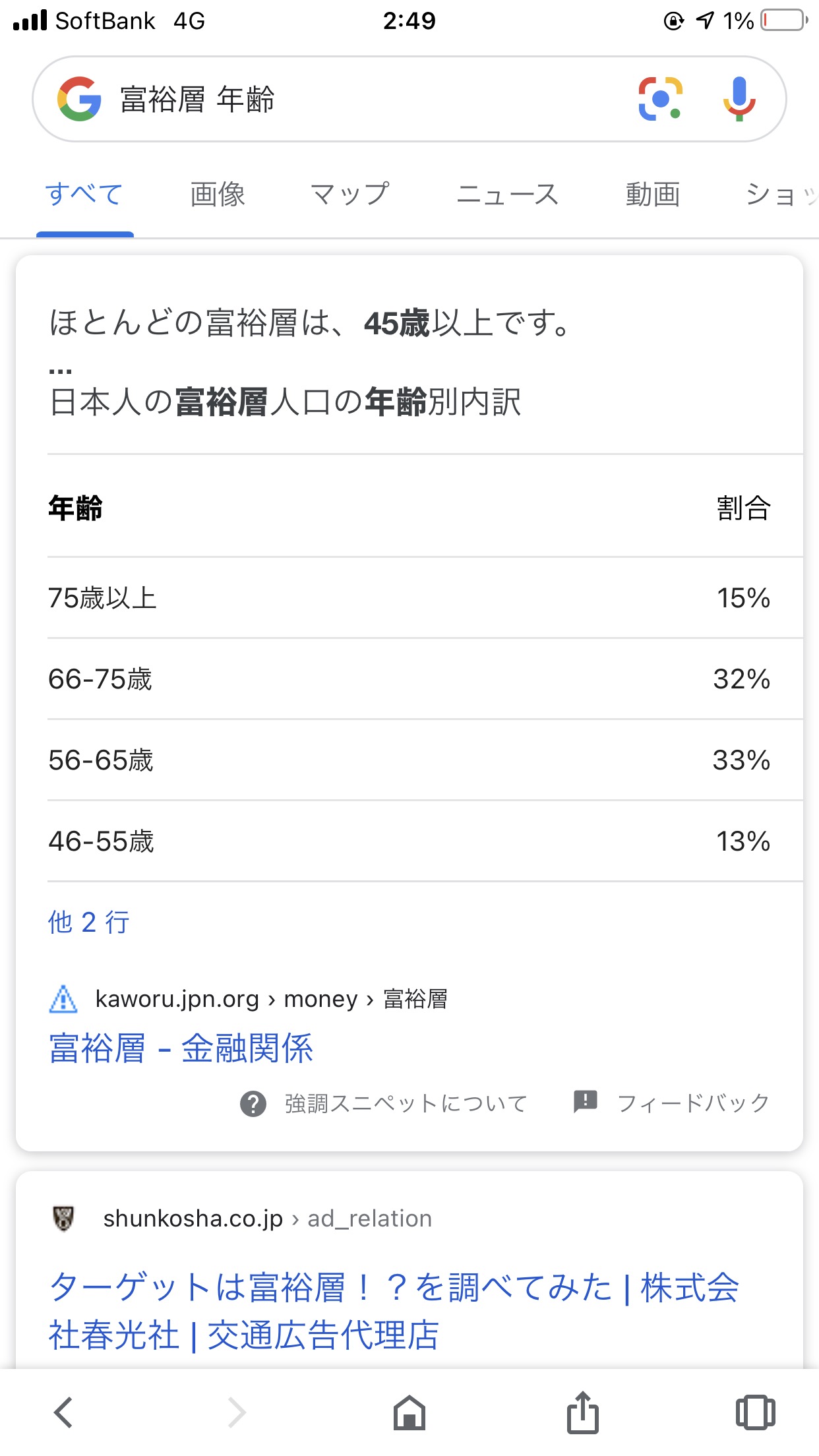This screenshot has width=819, height=1456.
Task: Start voice search with the microphone
Action: point(739,99)
